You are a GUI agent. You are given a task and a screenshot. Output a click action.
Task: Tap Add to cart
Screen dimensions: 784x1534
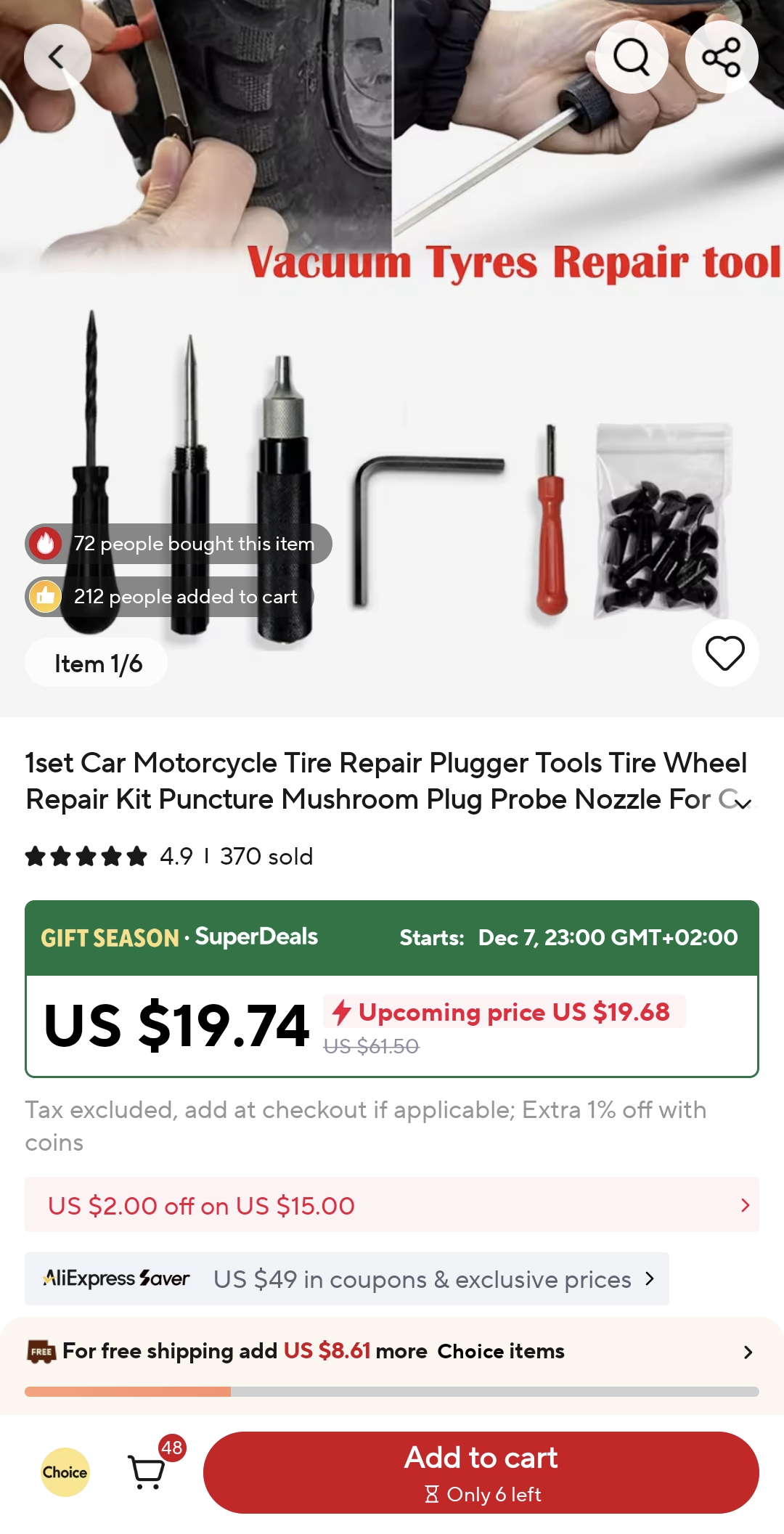tap(481, 1472)
